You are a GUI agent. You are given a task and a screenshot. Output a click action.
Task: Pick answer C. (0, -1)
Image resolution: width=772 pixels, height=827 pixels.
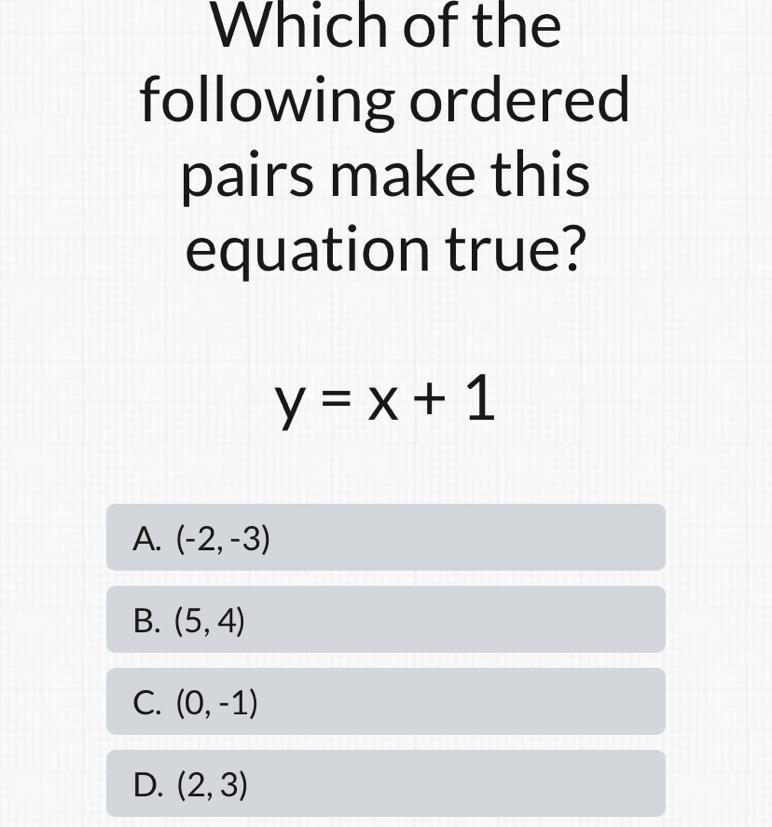pyautogui.click(x=385, y=703)
